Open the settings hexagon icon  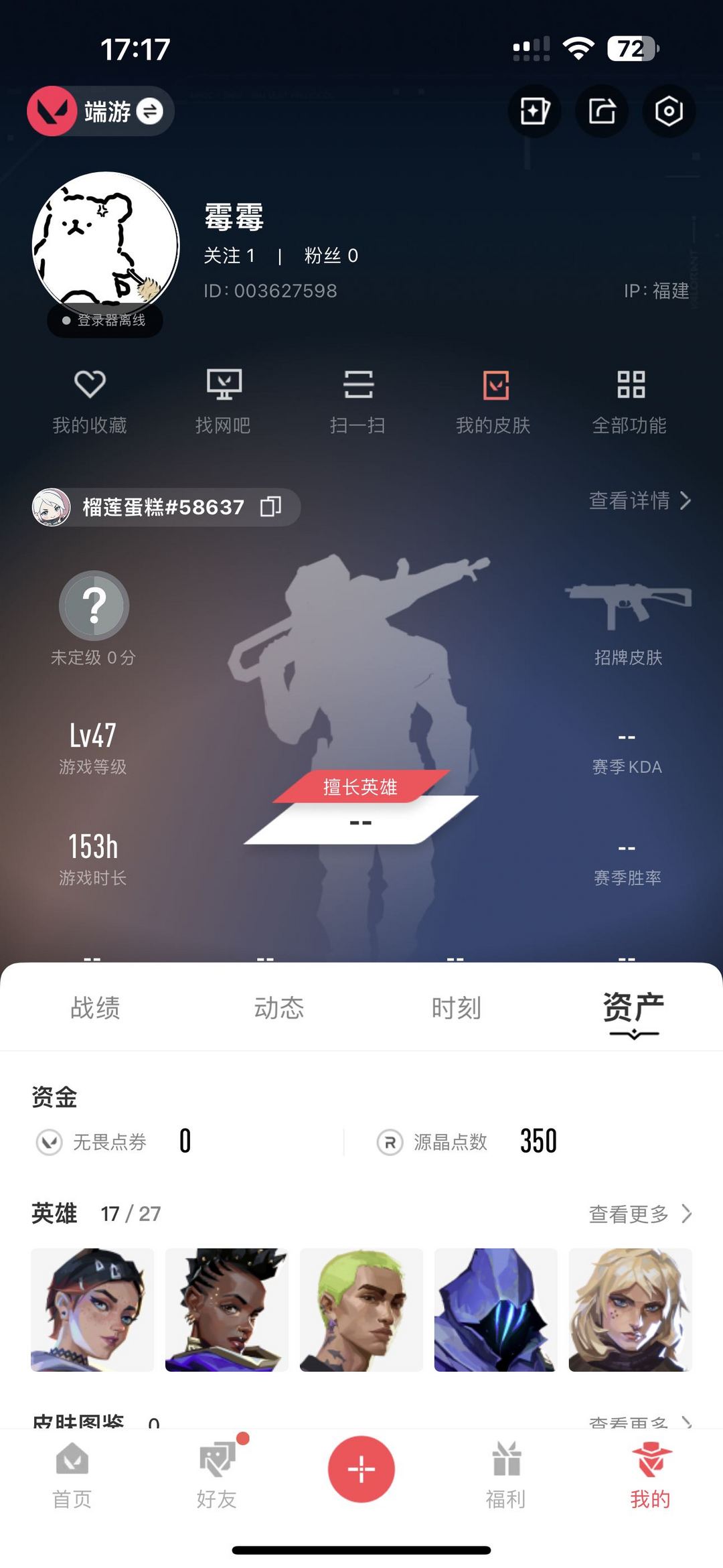pyautogui.click(x=669, y=111)
